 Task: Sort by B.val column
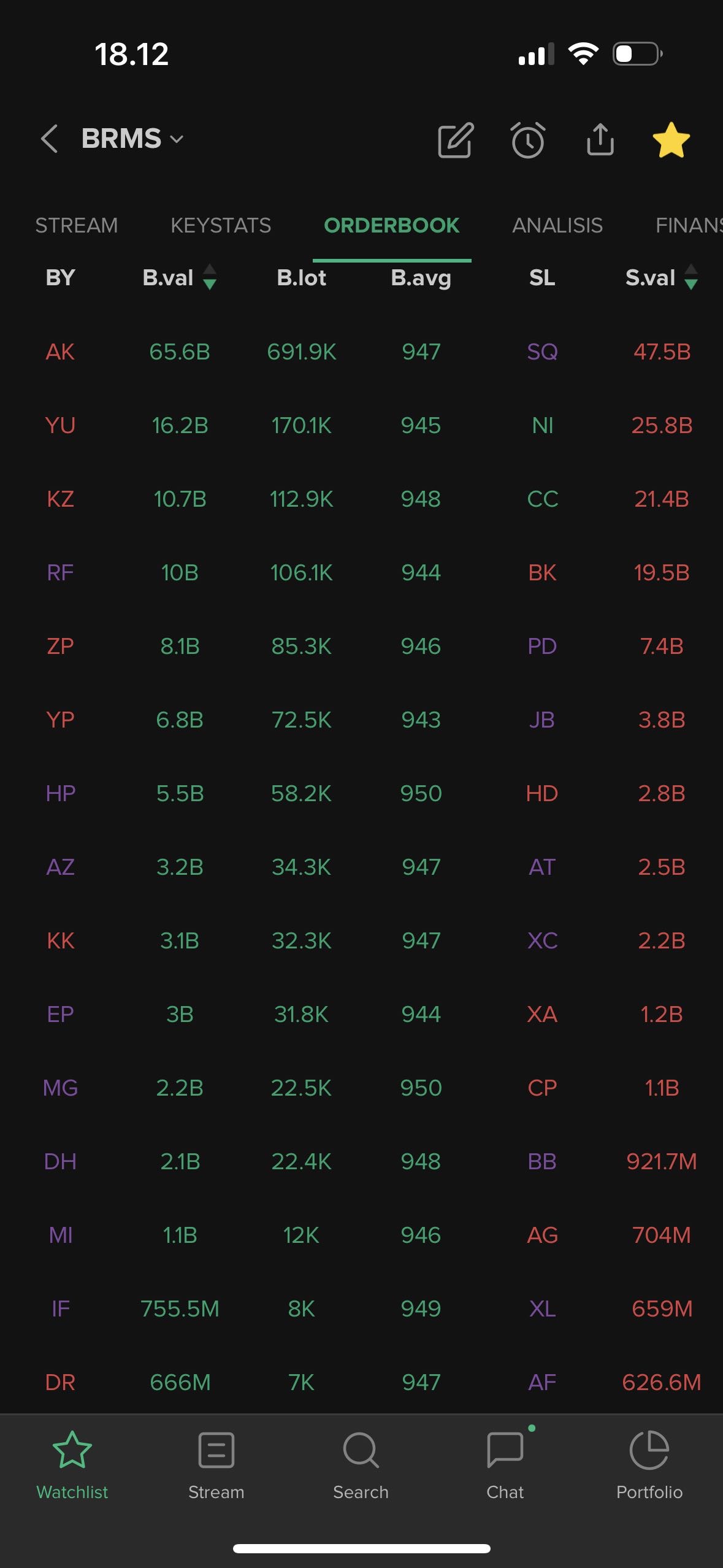click(179, 278)
